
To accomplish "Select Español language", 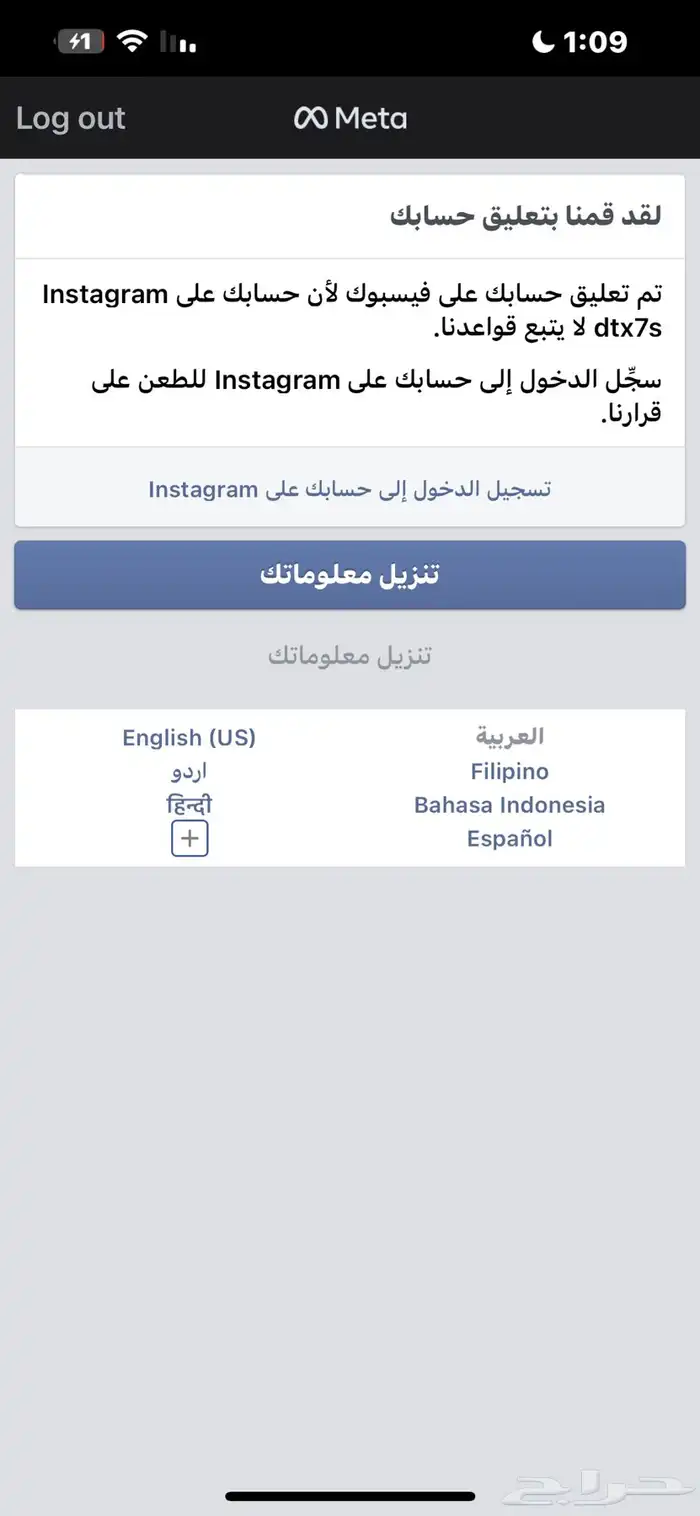I will click(510, 839).
